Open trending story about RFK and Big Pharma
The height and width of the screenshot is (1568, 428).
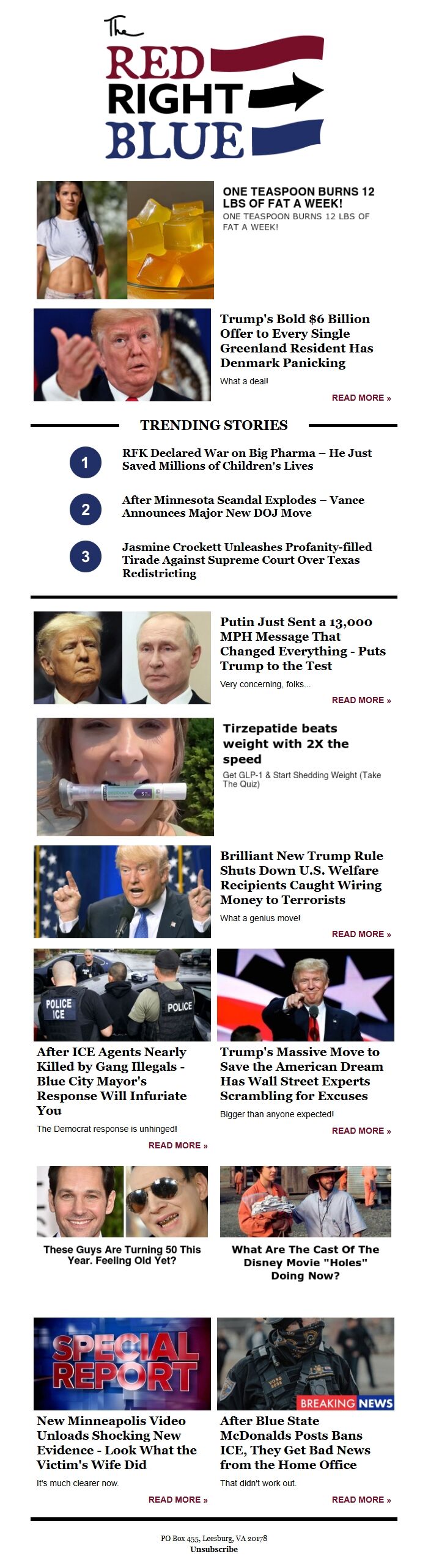(x=246, y=459)
